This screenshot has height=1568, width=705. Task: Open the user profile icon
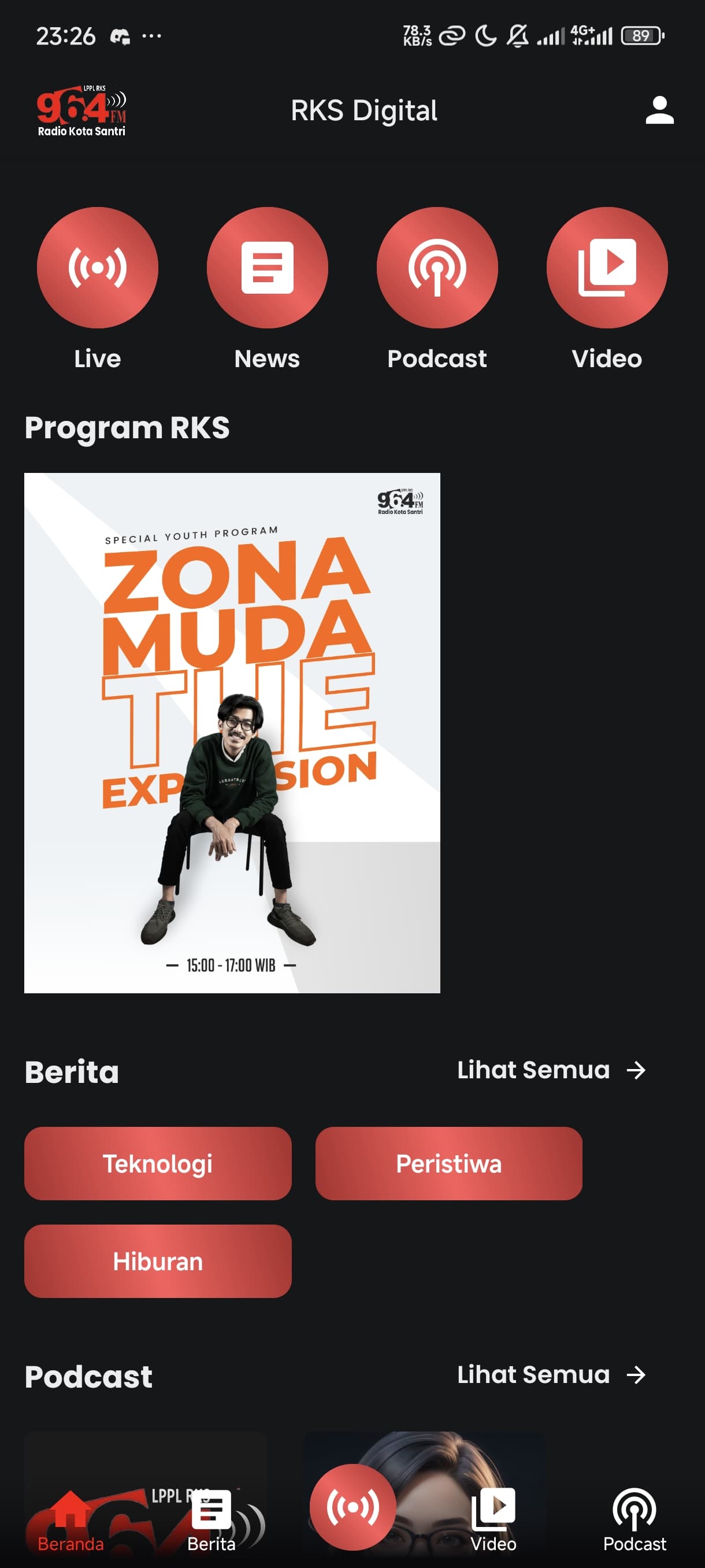pyautogui.click(x=659, y=110)
